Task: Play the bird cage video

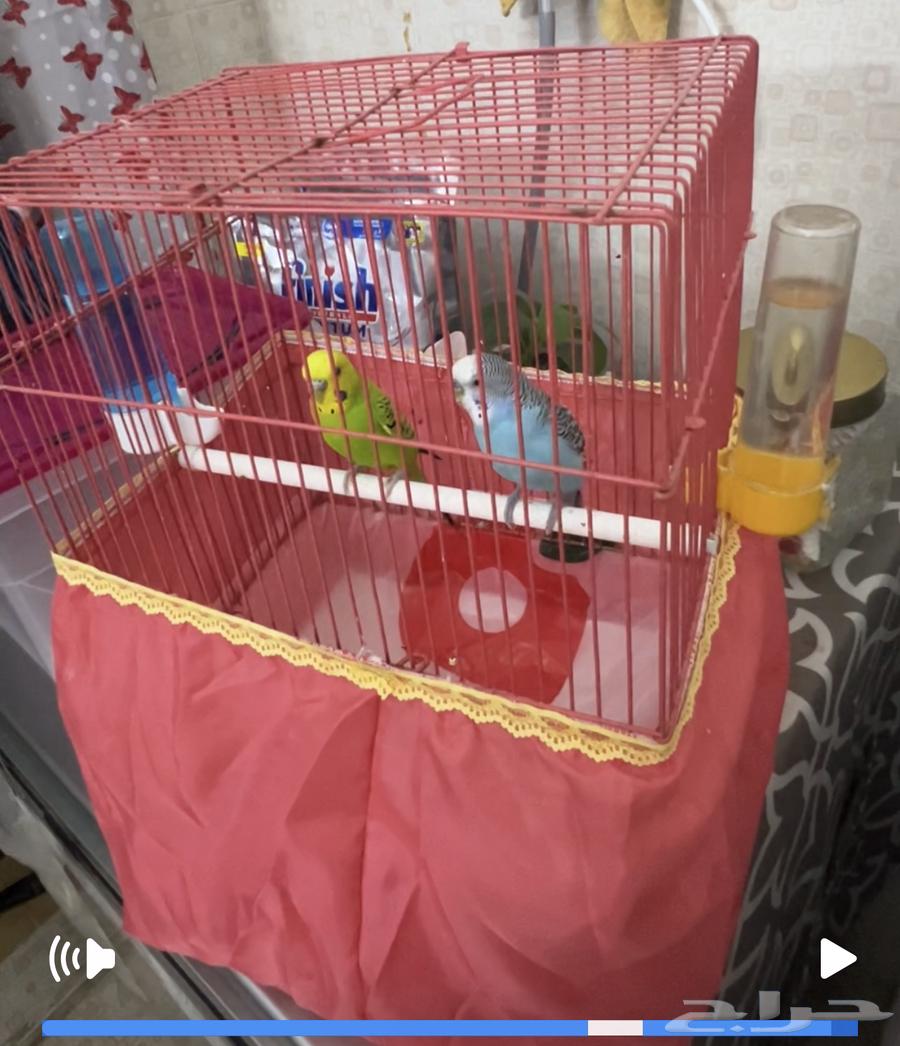Action: [837, 958]
